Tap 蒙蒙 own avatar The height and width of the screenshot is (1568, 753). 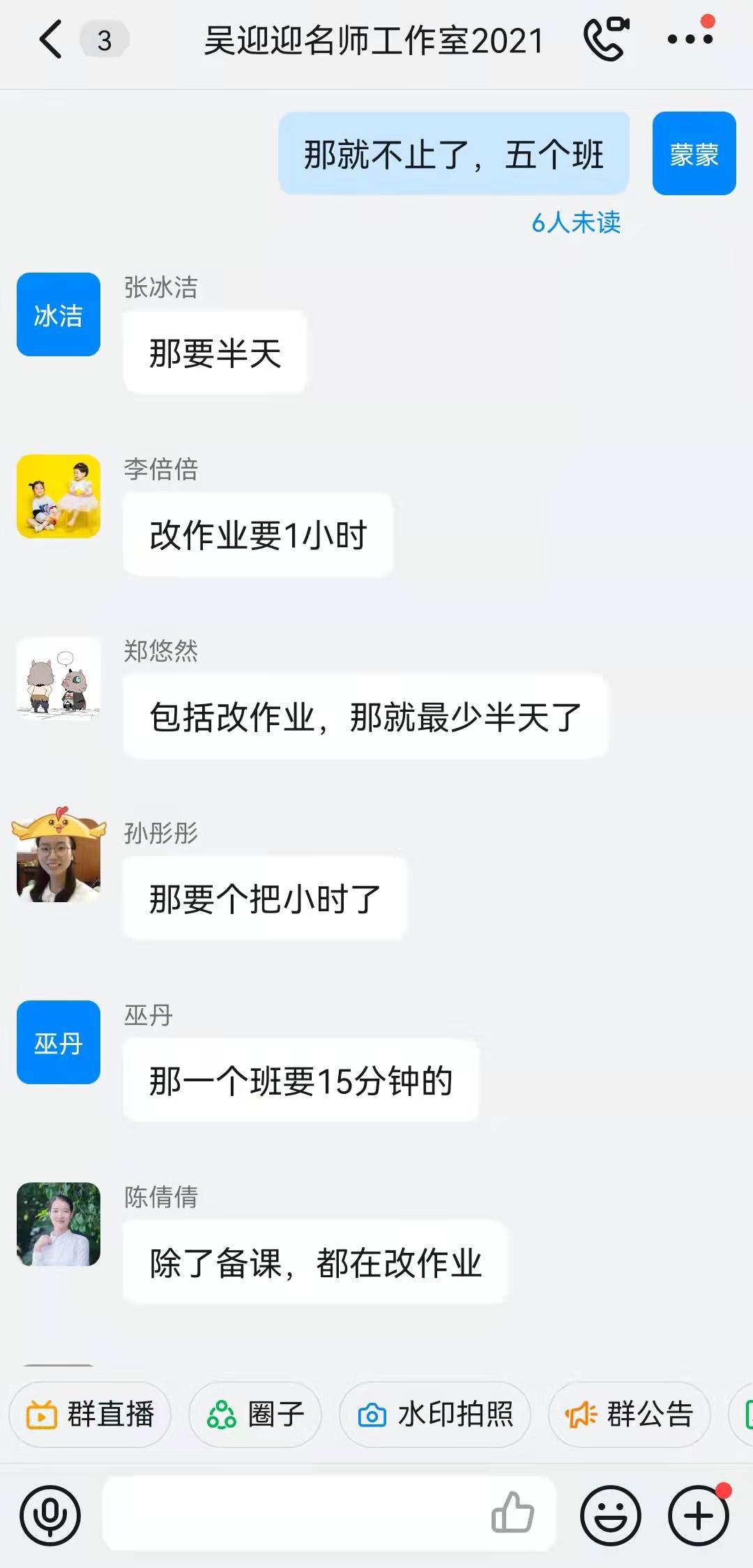(x=694, y=153)
